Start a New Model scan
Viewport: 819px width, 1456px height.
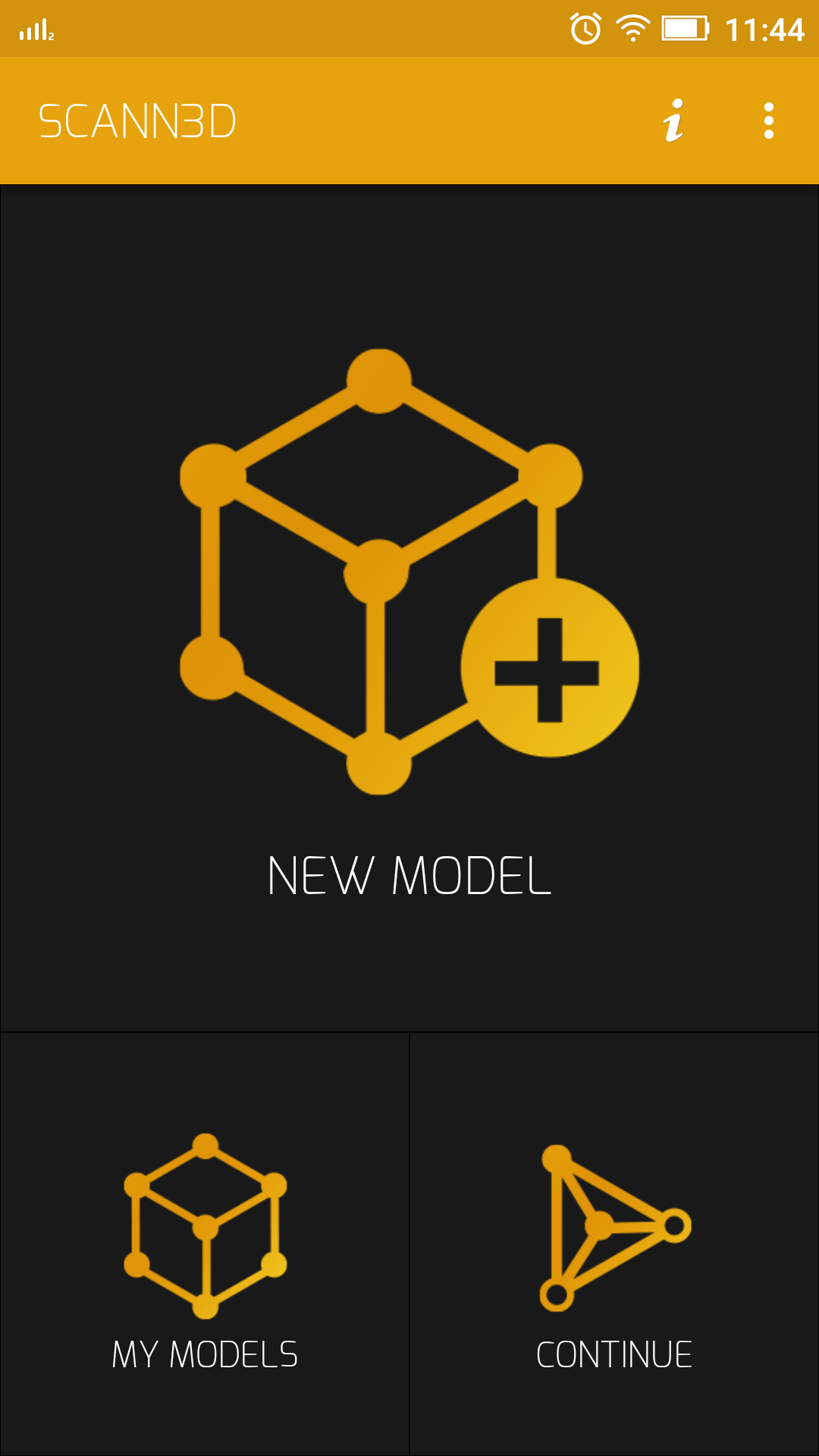point(409,607)
